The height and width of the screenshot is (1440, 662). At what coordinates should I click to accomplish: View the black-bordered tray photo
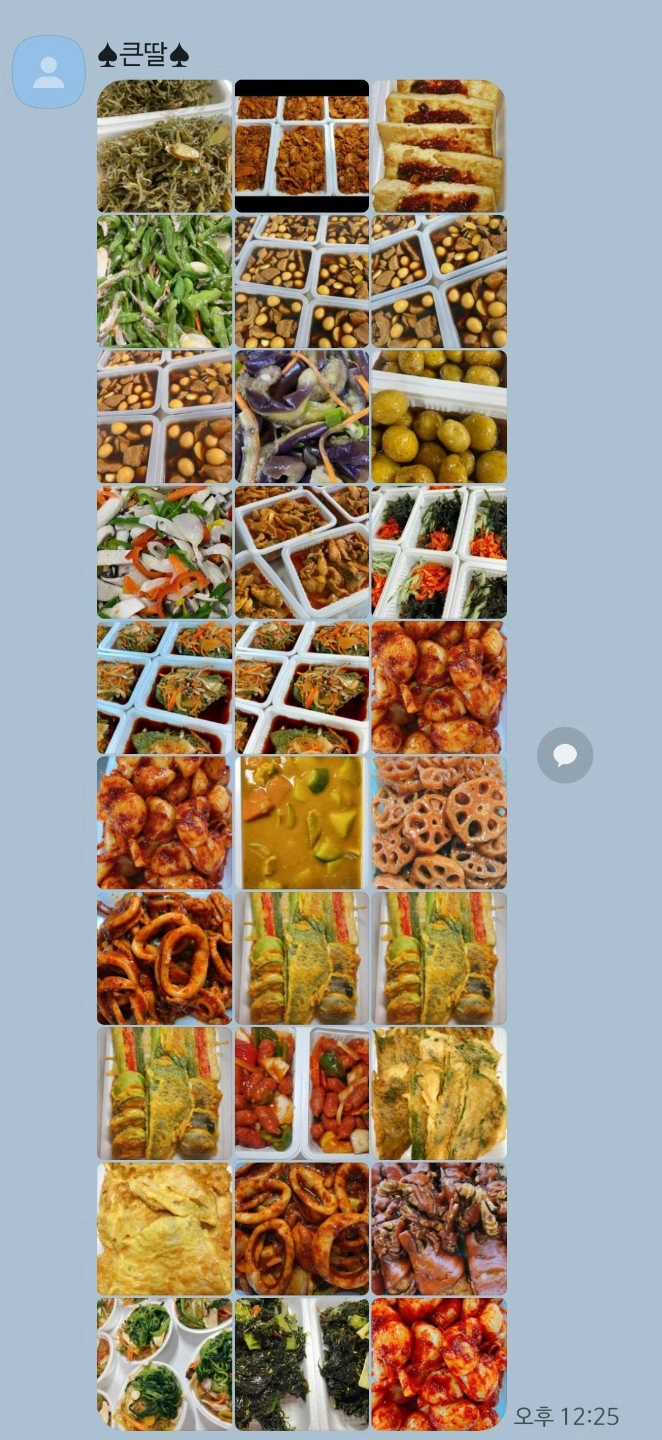pos(302,146)
